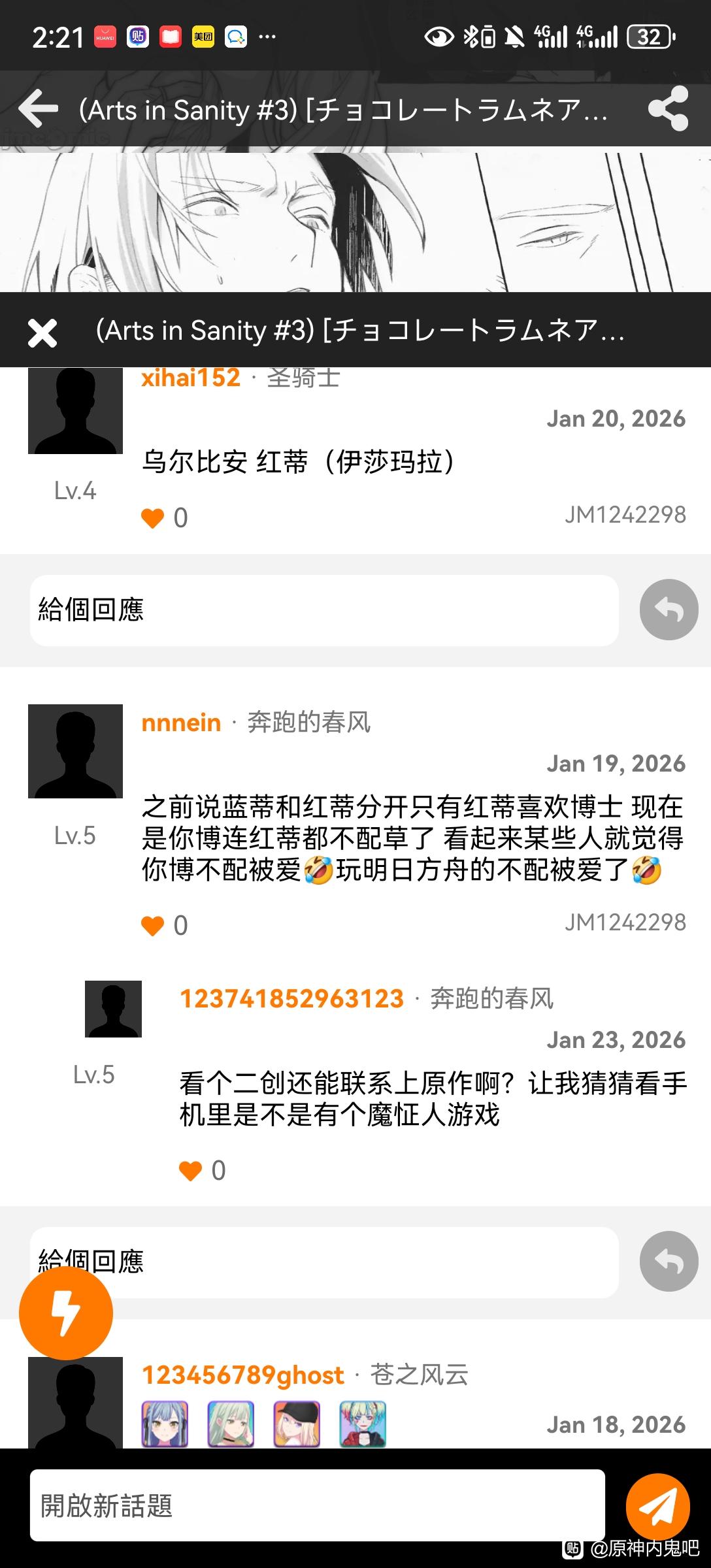Open 123456789ghost's profile
This screenshot has width=711, height=1568.
coord(242,1375)
